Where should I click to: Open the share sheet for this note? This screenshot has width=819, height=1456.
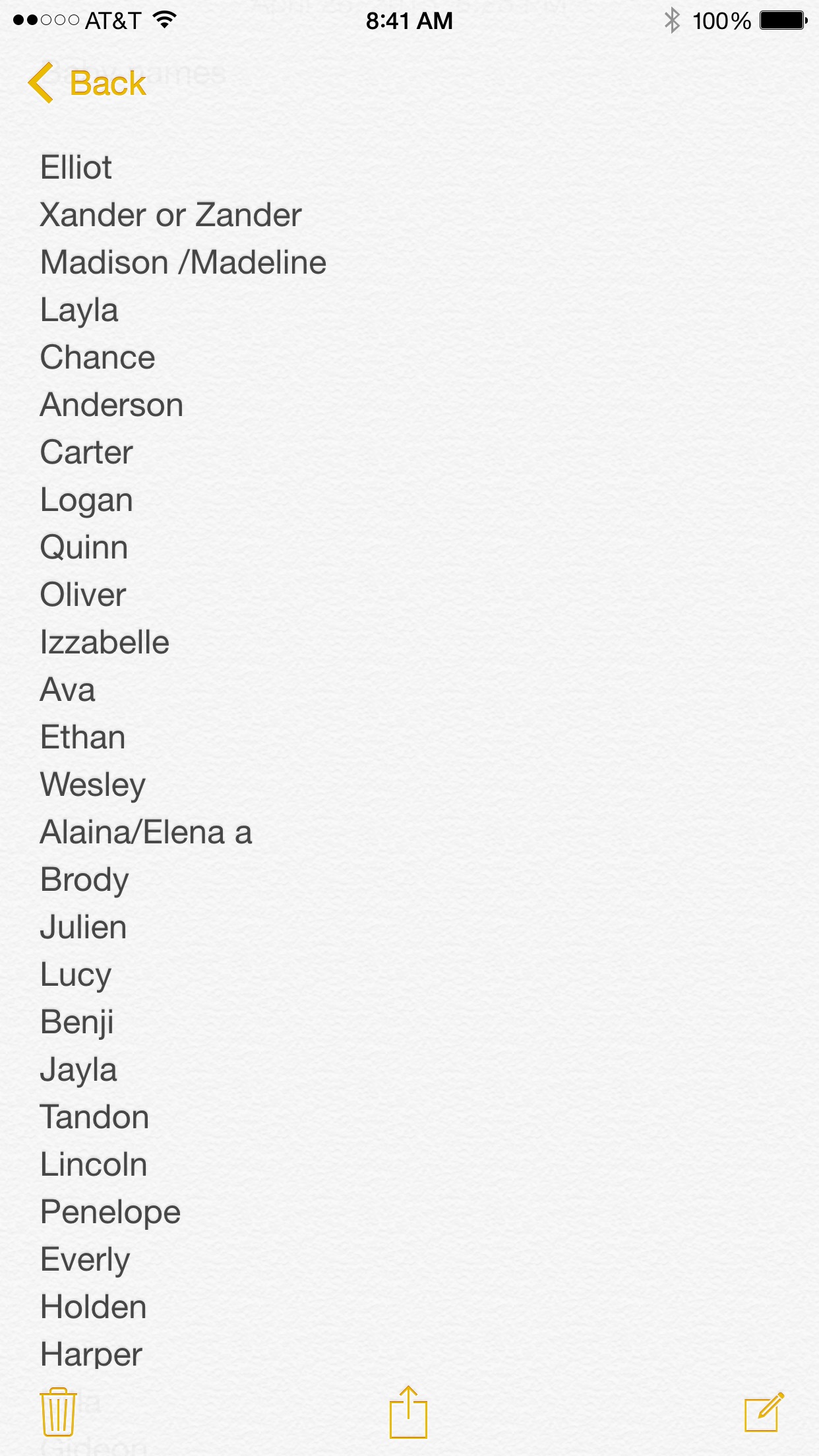(408, 1412)
